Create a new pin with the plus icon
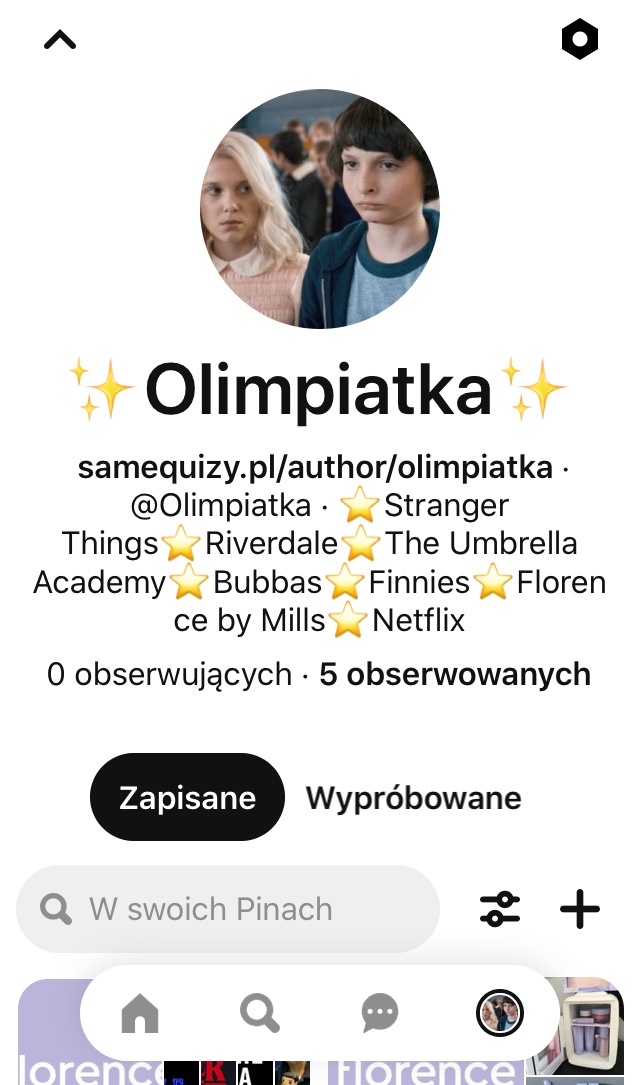640x1085 pixels. (x=579, y=909)
